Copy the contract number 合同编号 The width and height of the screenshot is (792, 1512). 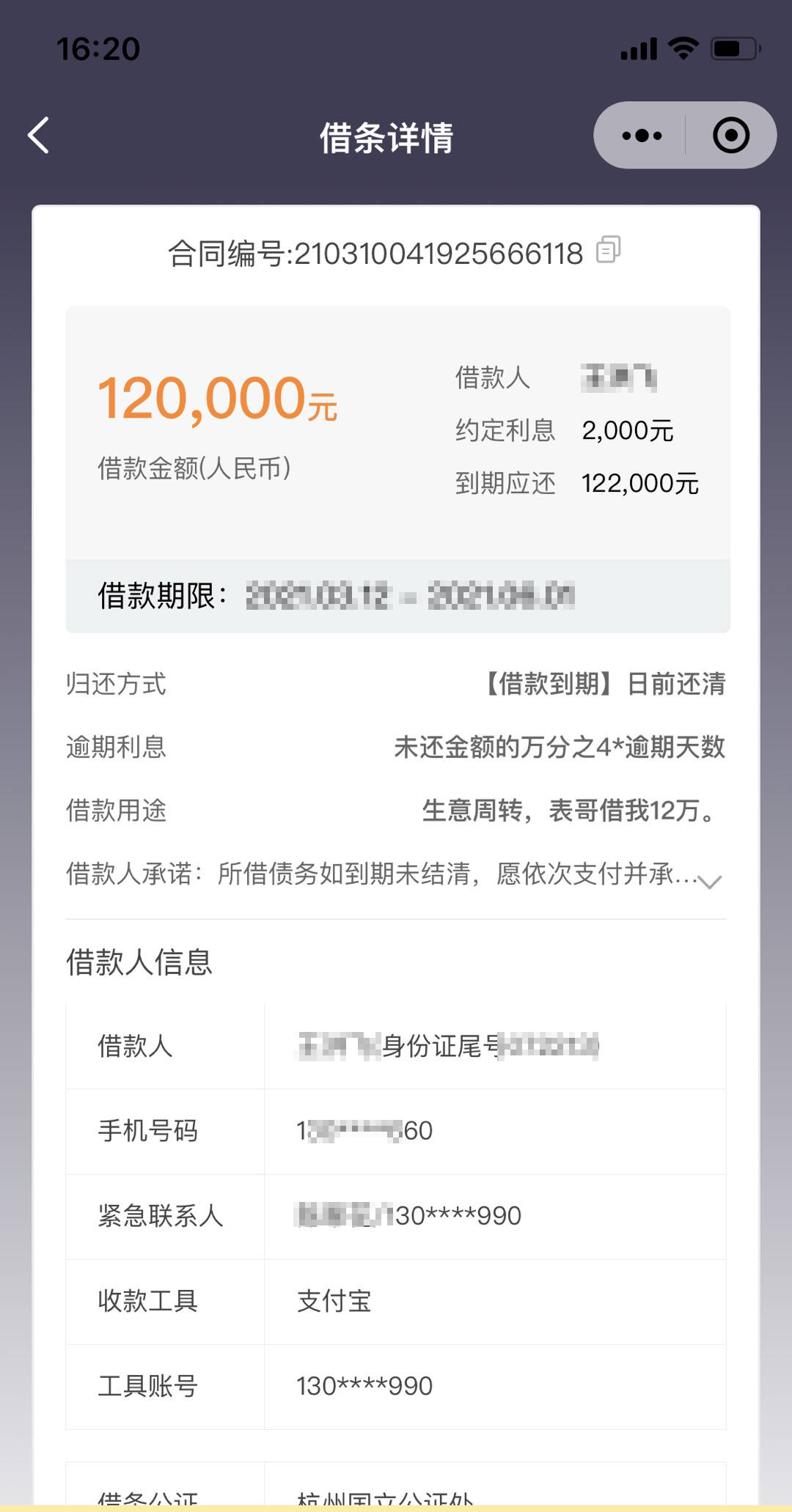(608, 250)
